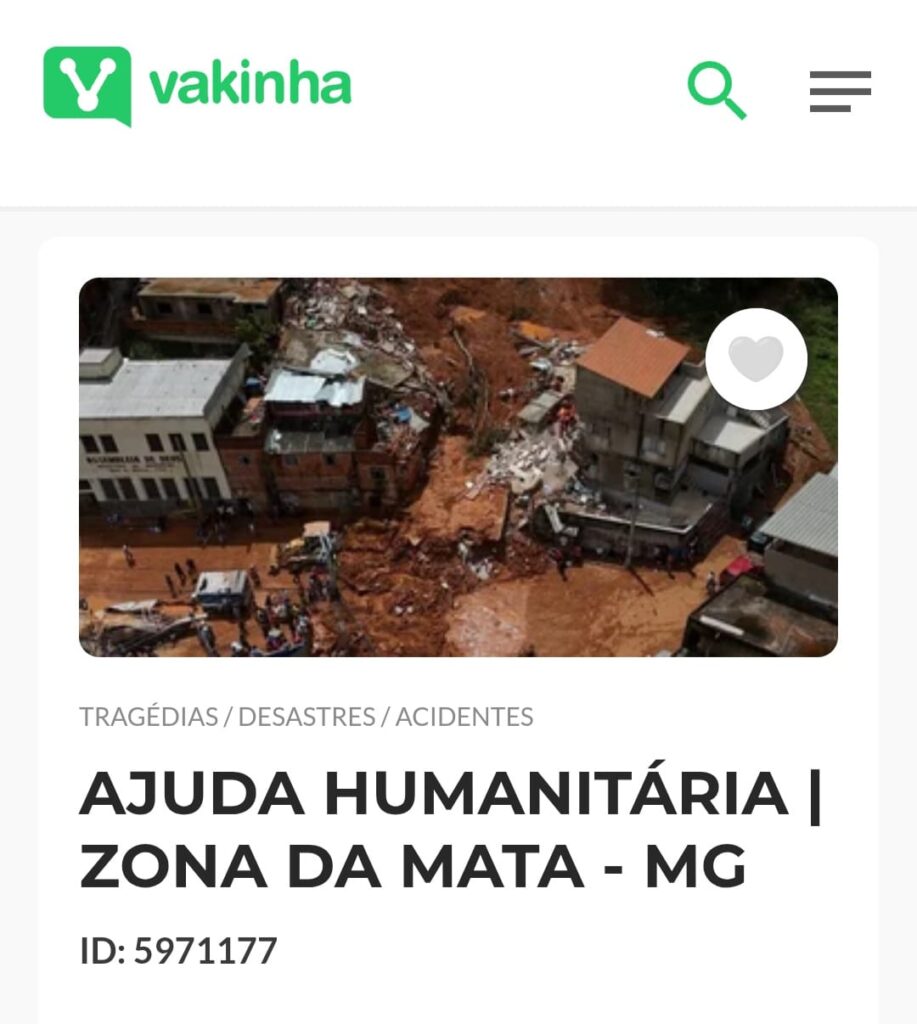Open the hamburger menu
917x1024 pixels.
[840, 91]
